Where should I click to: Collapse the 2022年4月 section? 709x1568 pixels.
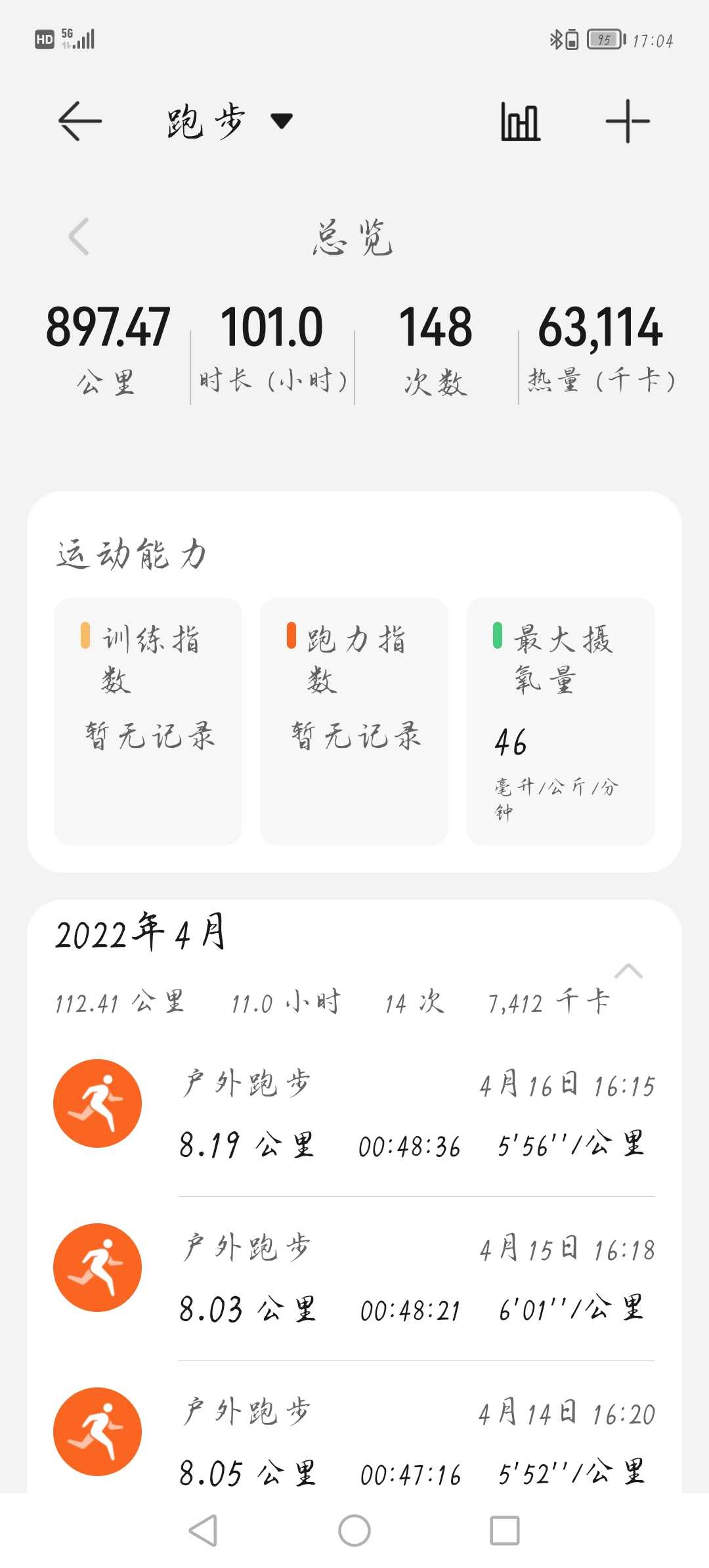pos(628,971)
